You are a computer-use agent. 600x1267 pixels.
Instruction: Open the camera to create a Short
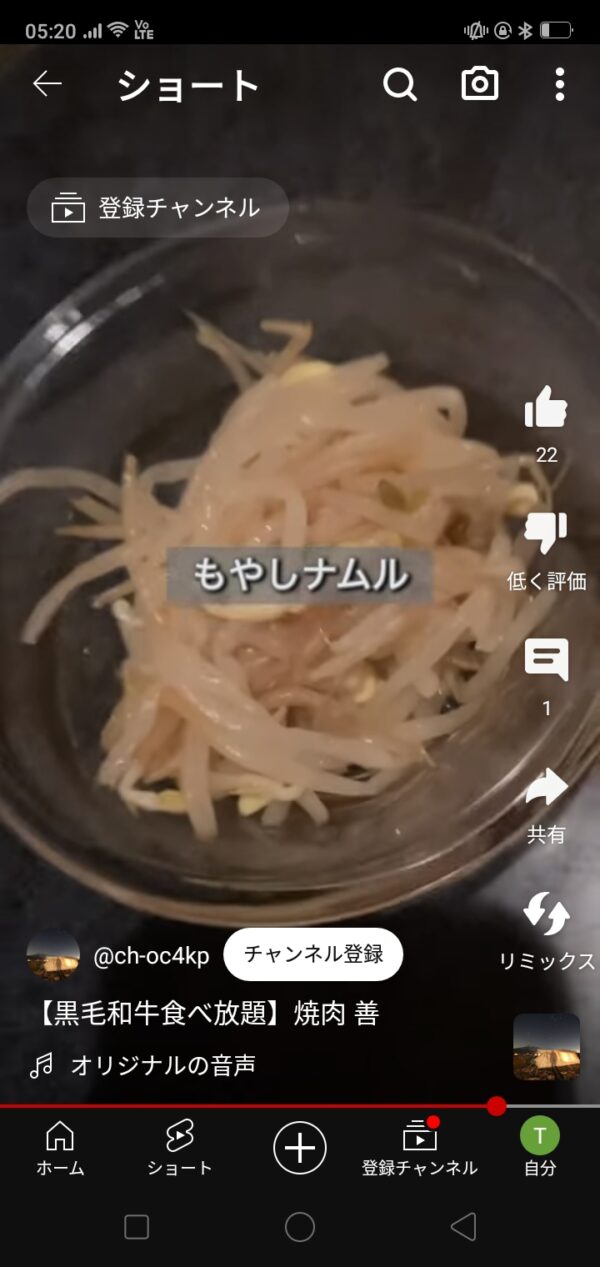(x=480, y=85)
